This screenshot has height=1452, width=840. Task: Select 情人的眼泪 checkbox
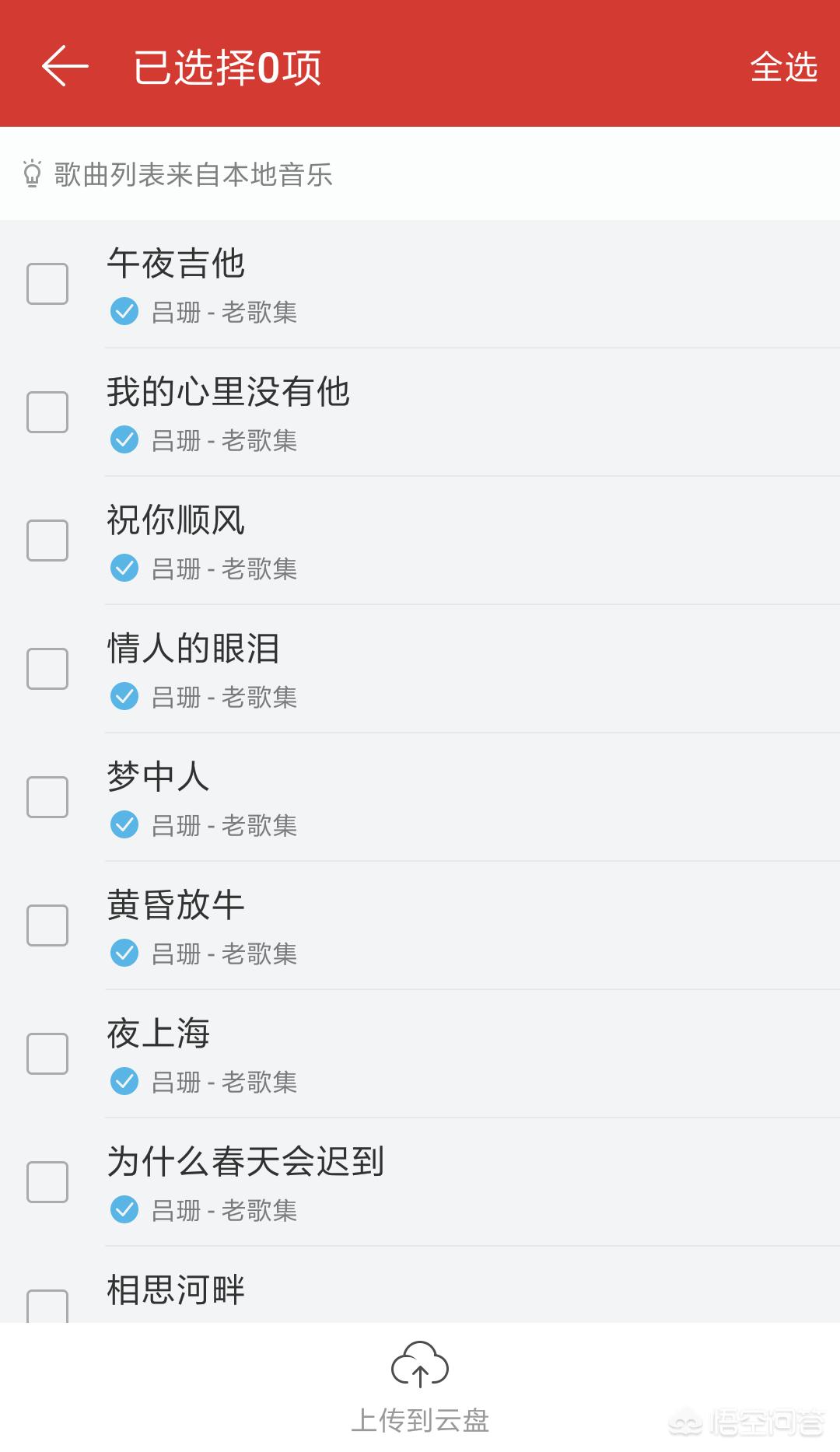(x=47, y=669)
